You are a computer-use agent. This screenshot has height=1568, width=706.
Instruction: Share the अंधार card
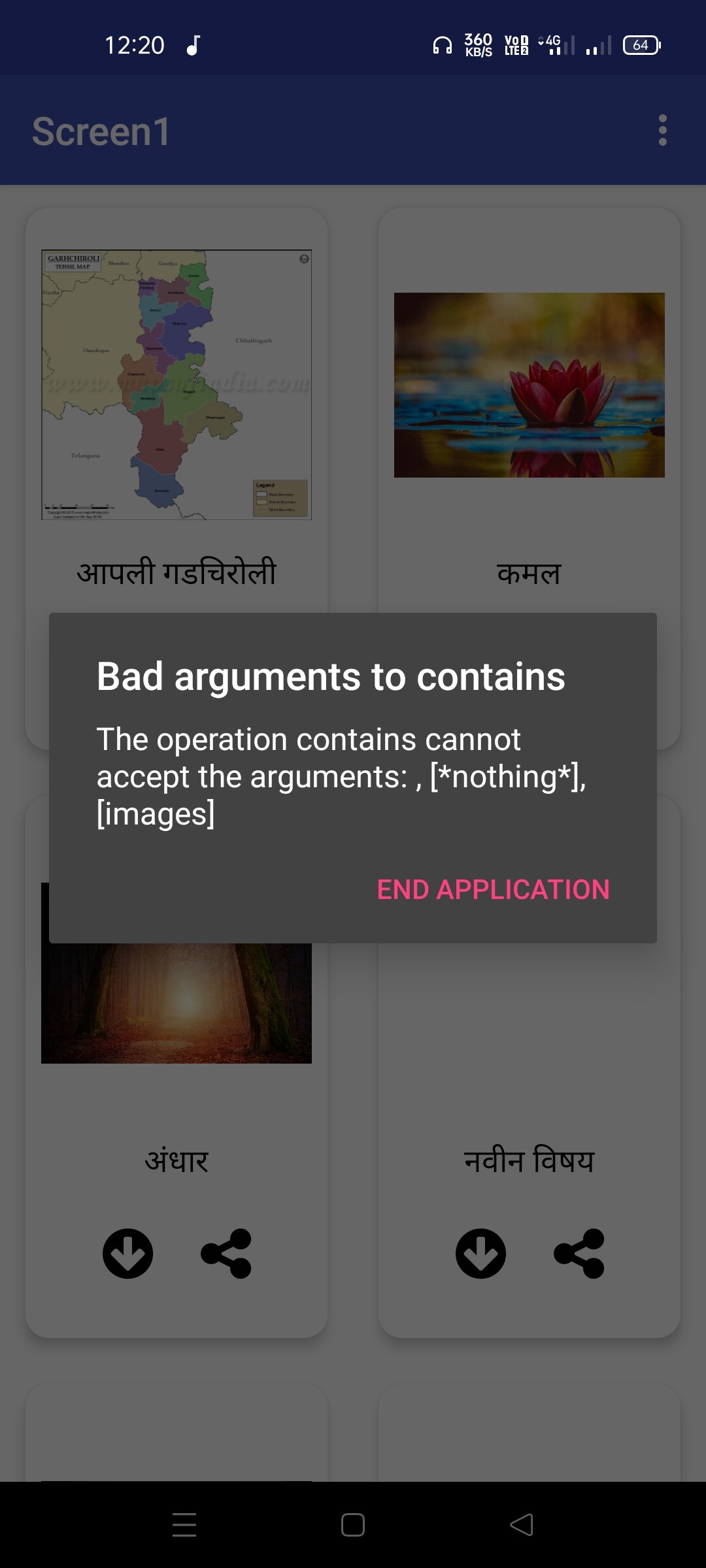(x=226, y=1253)
